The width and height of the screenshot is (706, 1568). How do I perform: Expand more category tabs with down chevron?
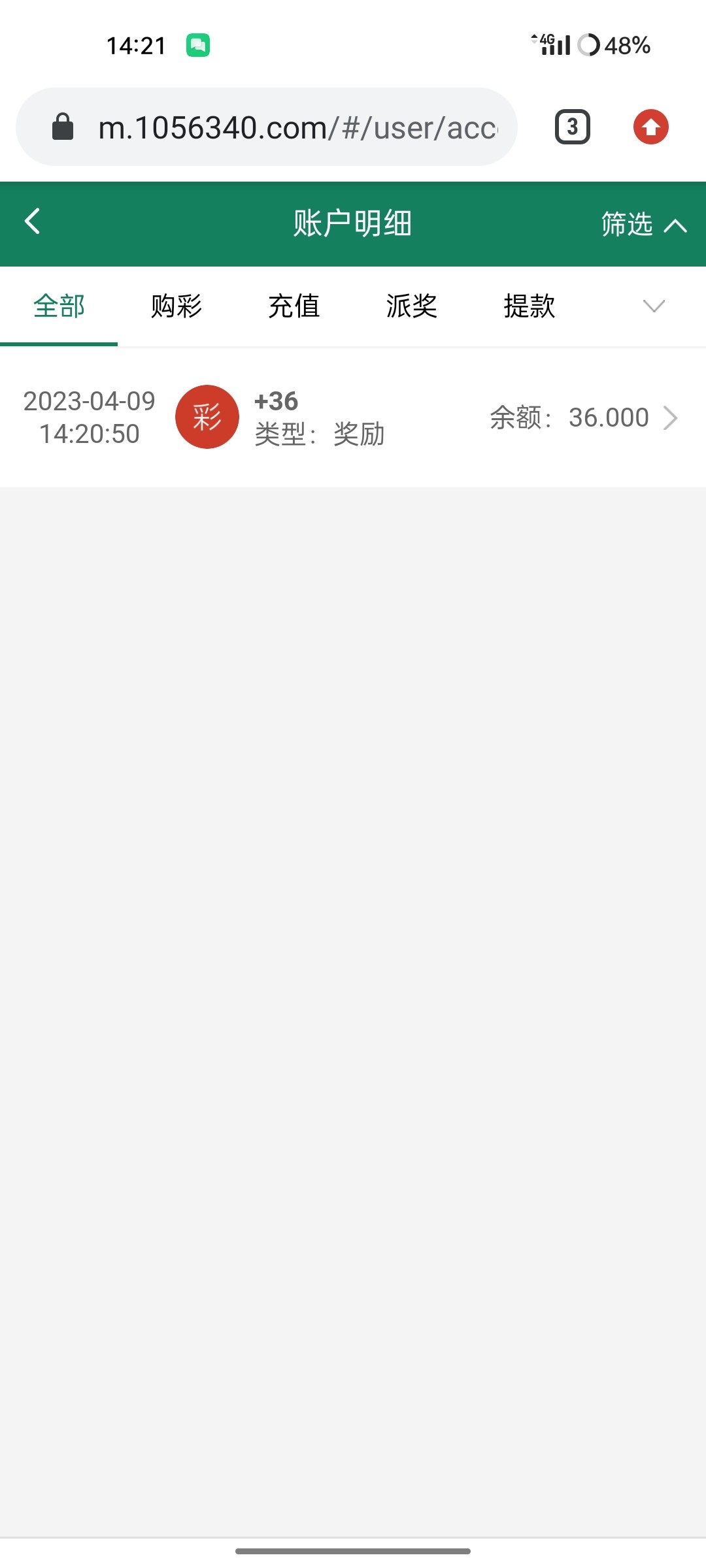654,306
